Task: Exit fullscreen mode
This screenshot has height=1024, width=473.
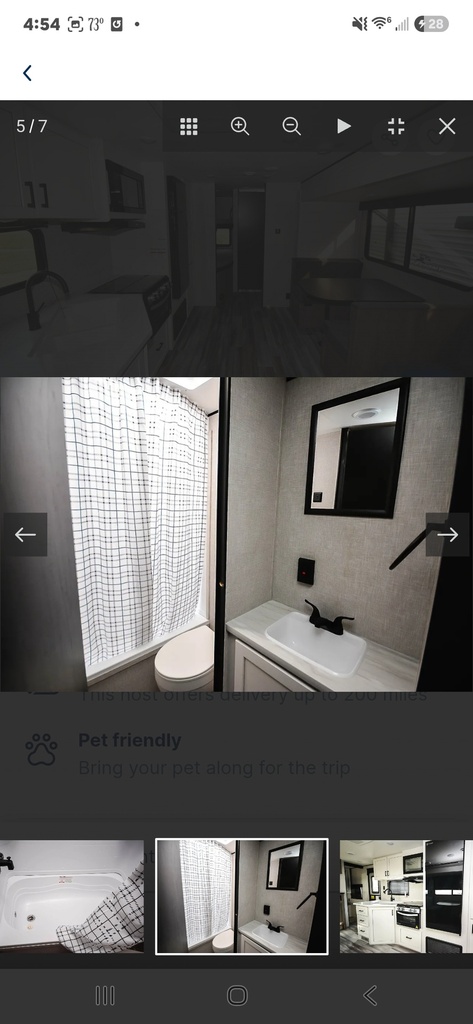Action: tap(395, 127)
